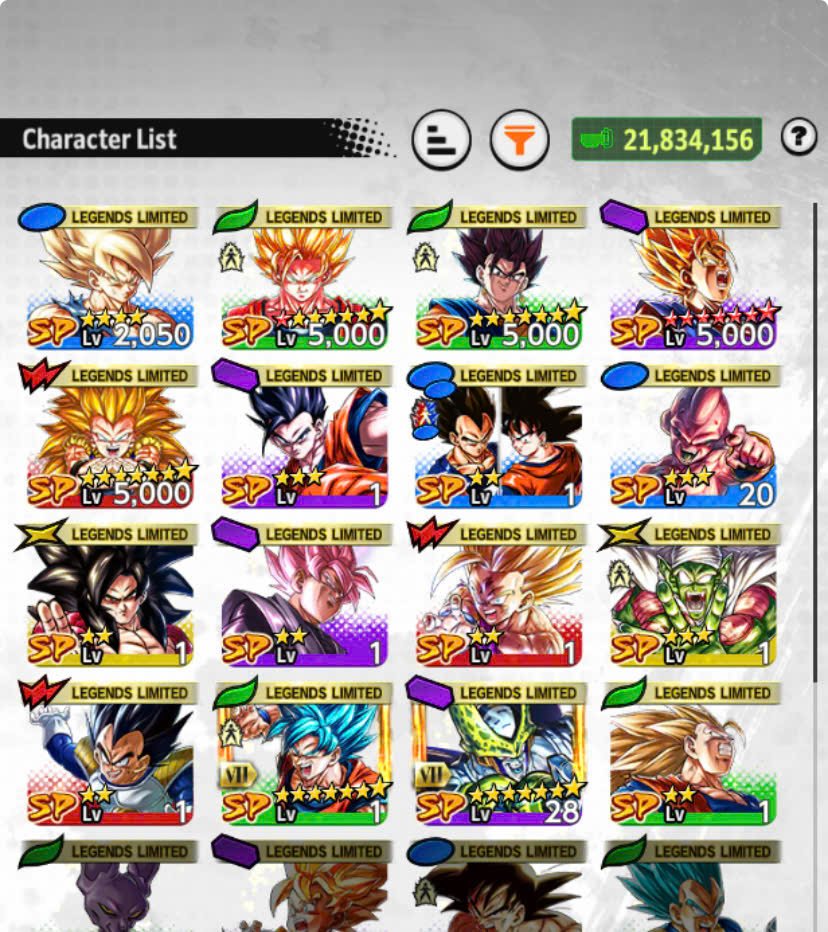Select the purple orange-gi three-star card
The height and width of the screenshot is (932, 828).
tap(304, 435)
